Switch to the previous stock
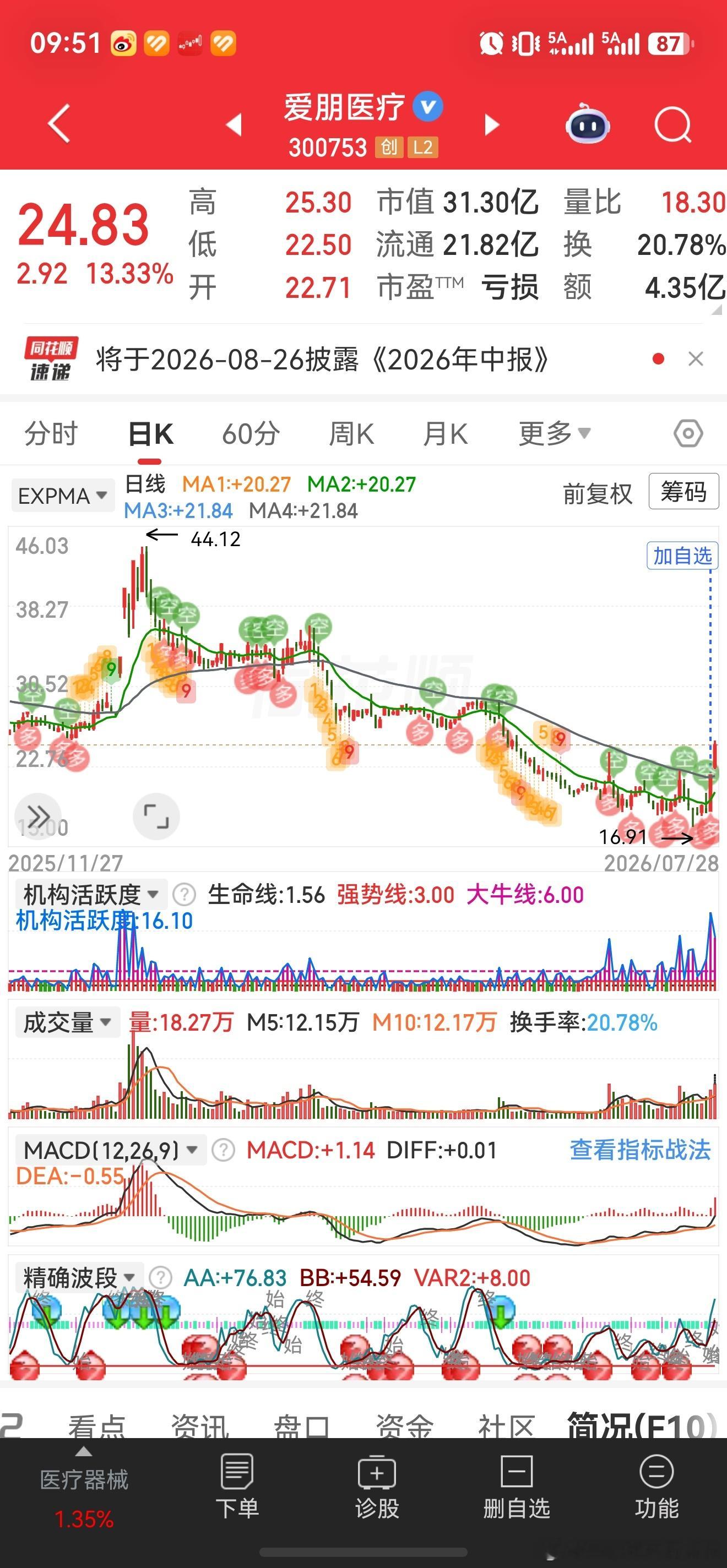This screenshot has width=727, height=1568. click(235, 125)
